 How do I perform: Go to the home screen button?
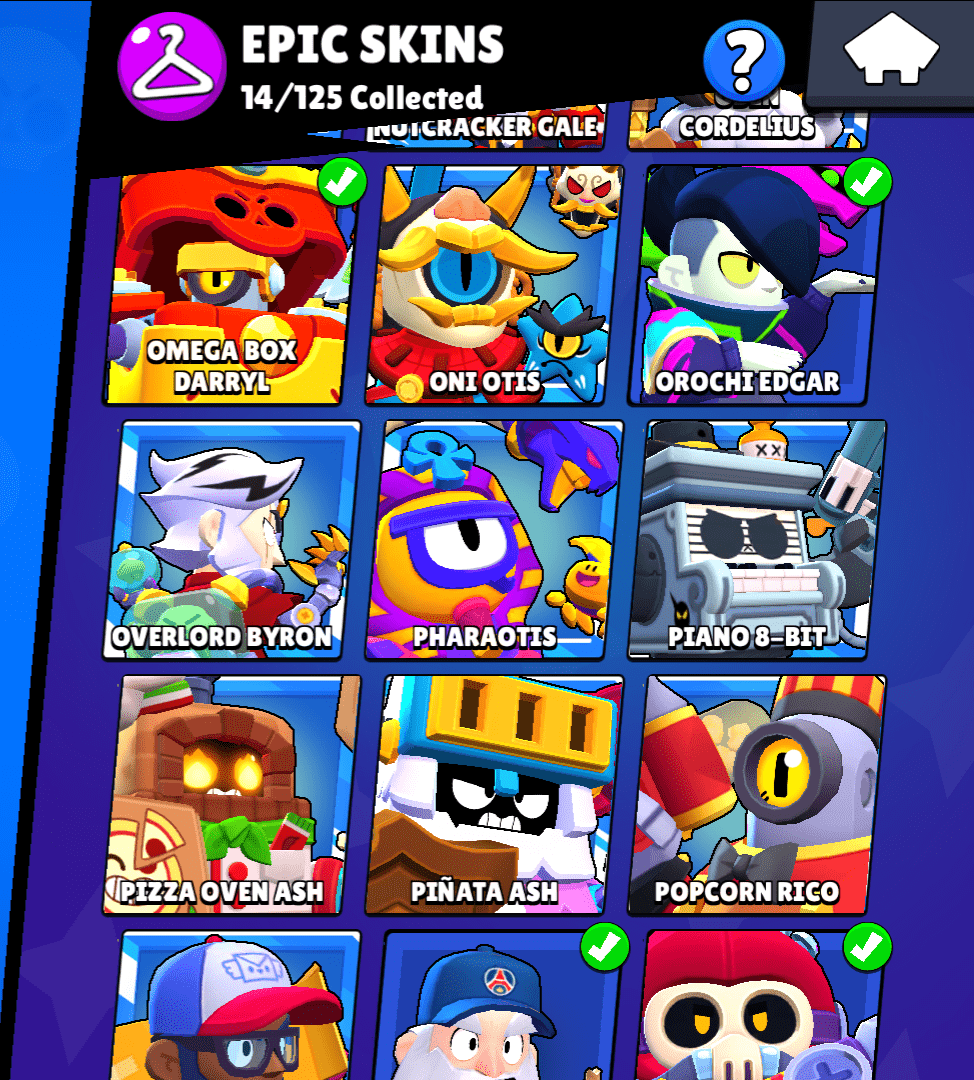click(891, 52)
